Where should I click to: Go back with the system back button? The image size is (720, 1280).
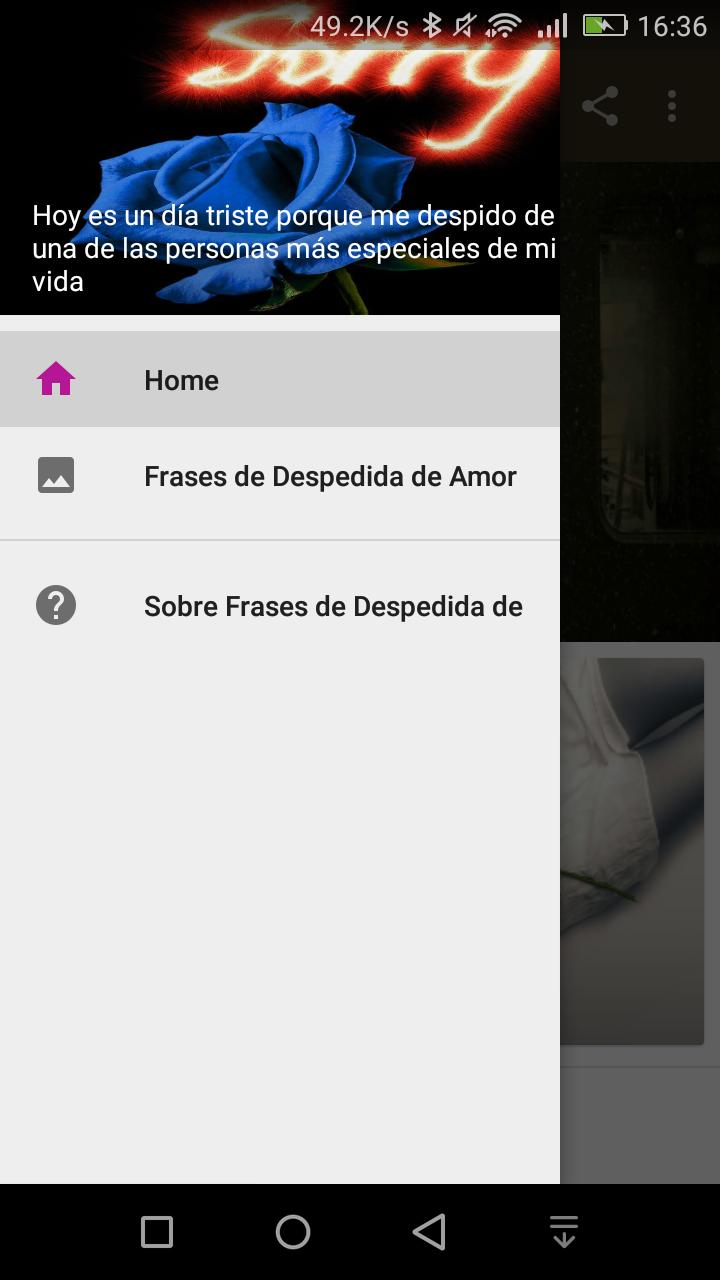(429, 1232)
